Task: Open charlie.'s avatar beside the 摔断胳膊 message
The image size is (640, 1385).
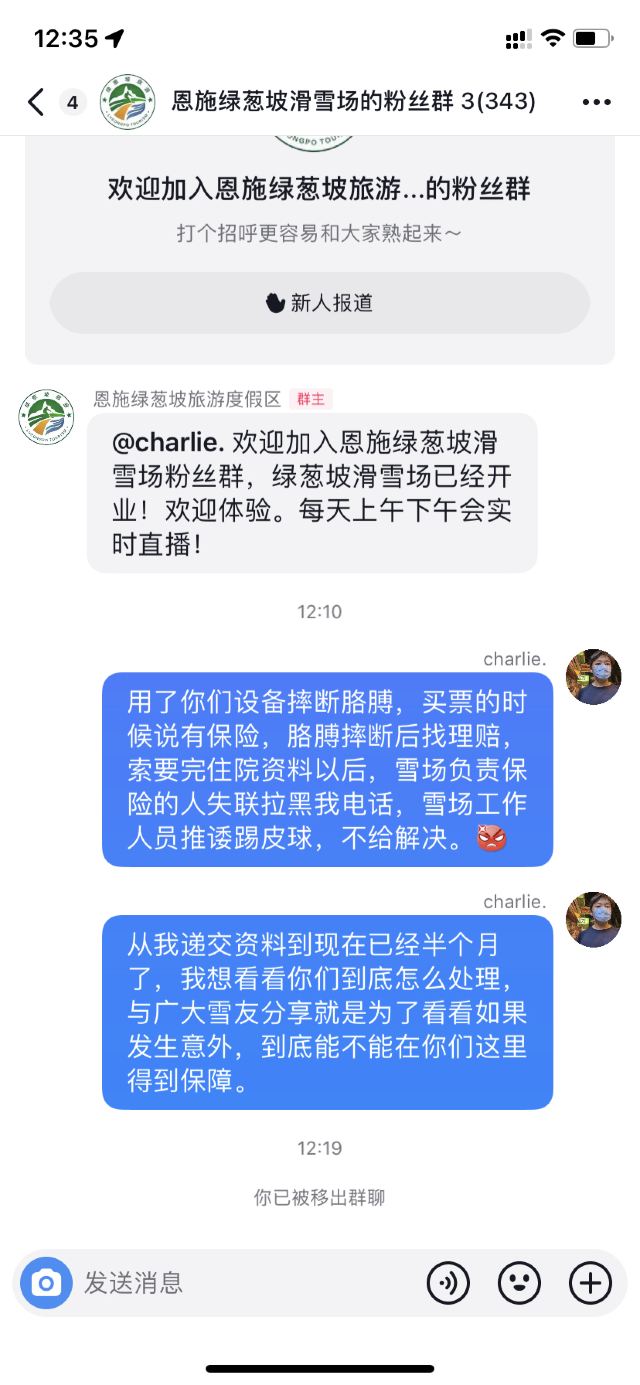Action: [x=594, y=677]
